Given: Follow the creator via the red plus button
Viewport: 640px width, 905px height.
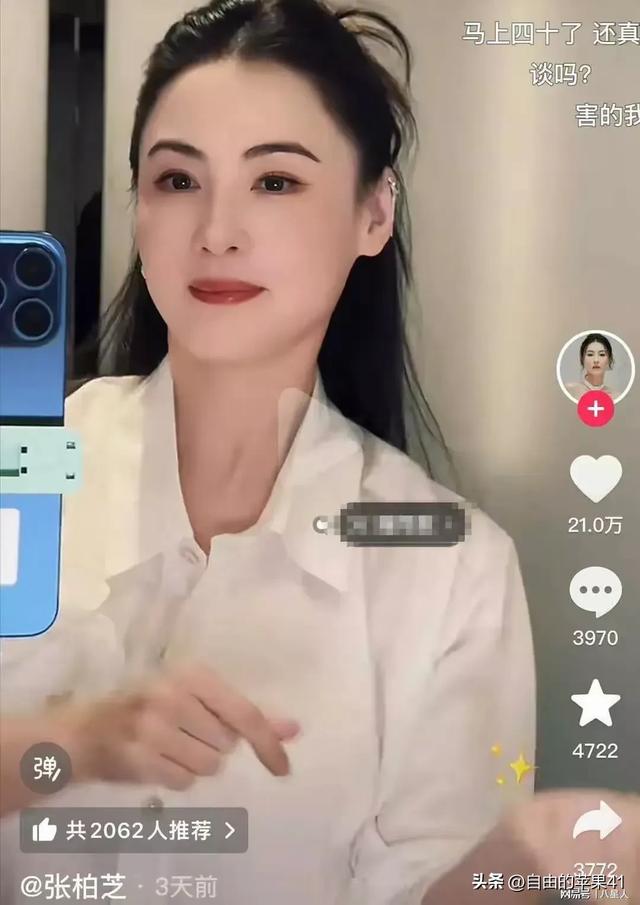Looking at the screenshot, I should tap(595, 409).
